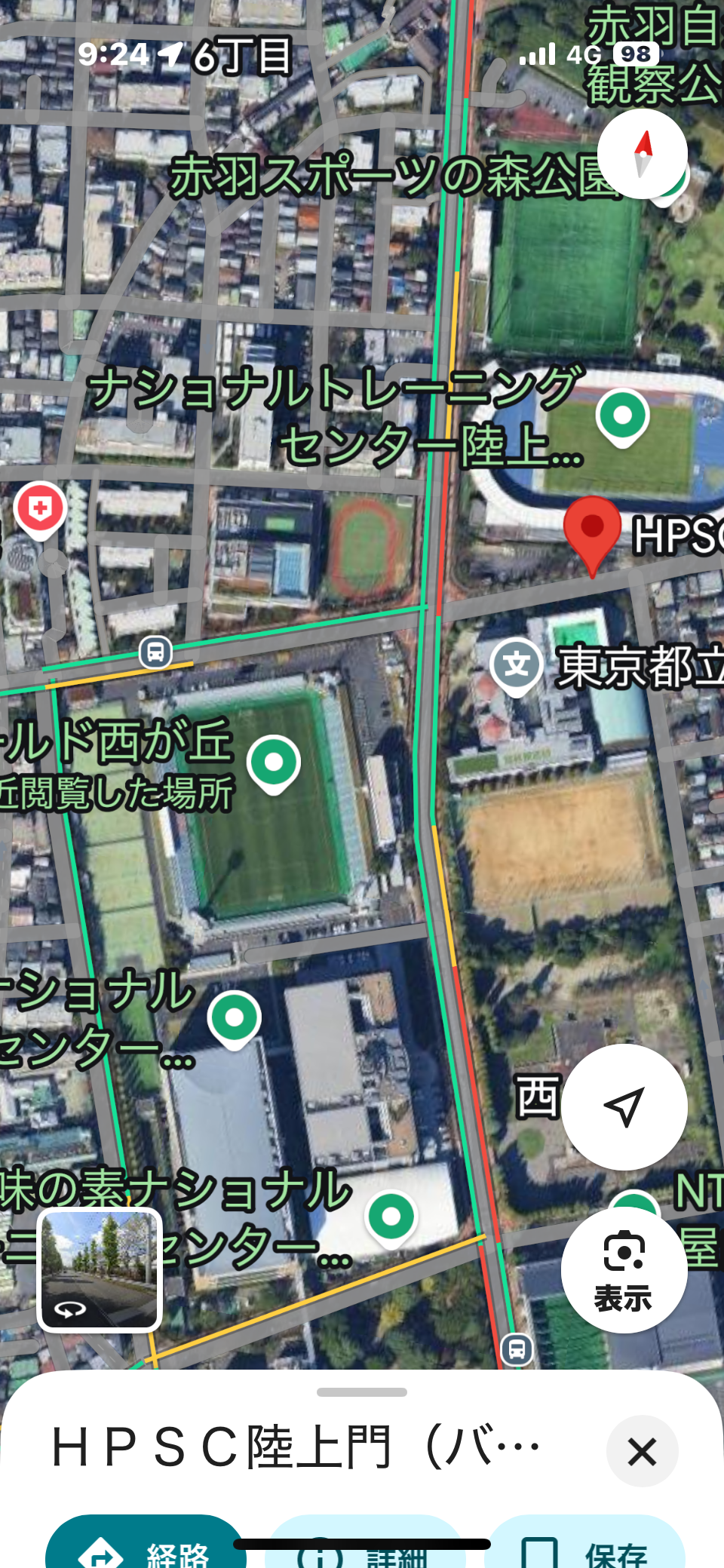Image resolution: width=724 pixels, height=1568 pixels.
Task: Expand the place sheet using its handle
Action: point(362,1392)
